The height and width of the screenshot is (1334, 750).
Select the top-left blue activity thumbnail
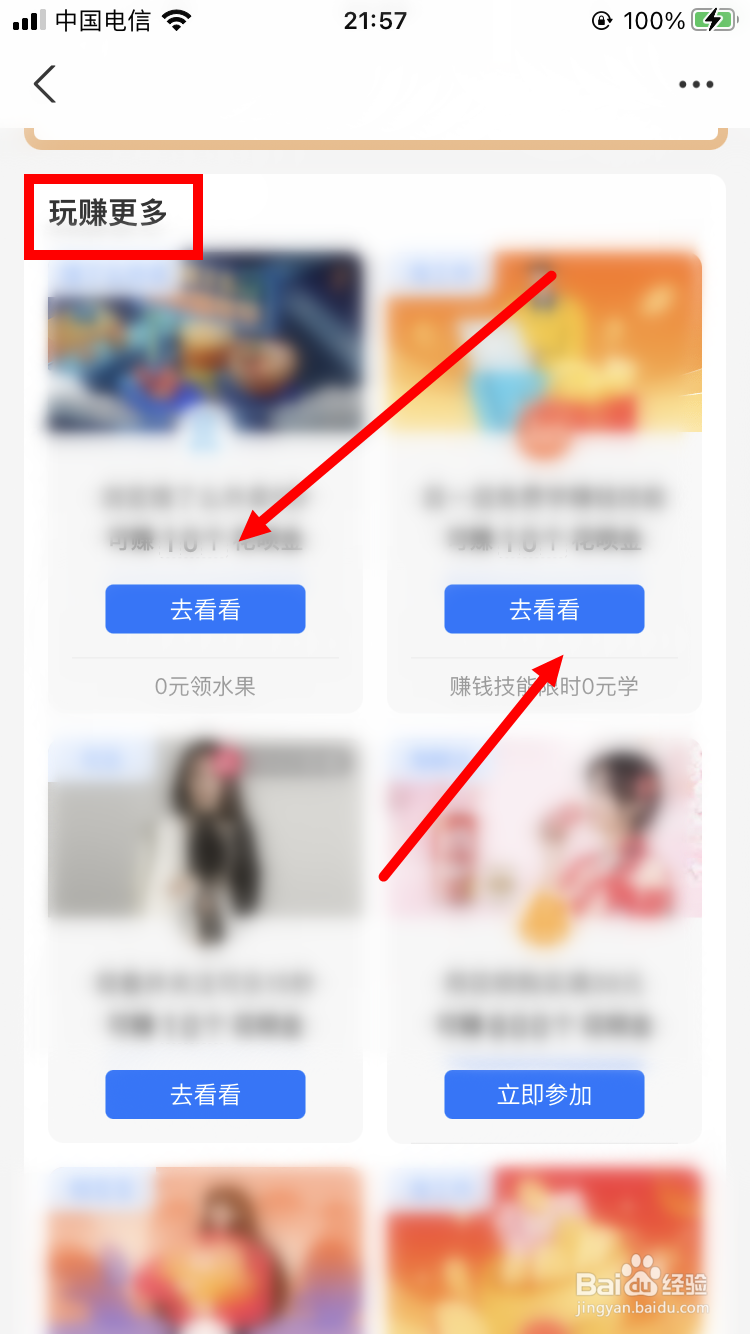(x=205, y=347)
